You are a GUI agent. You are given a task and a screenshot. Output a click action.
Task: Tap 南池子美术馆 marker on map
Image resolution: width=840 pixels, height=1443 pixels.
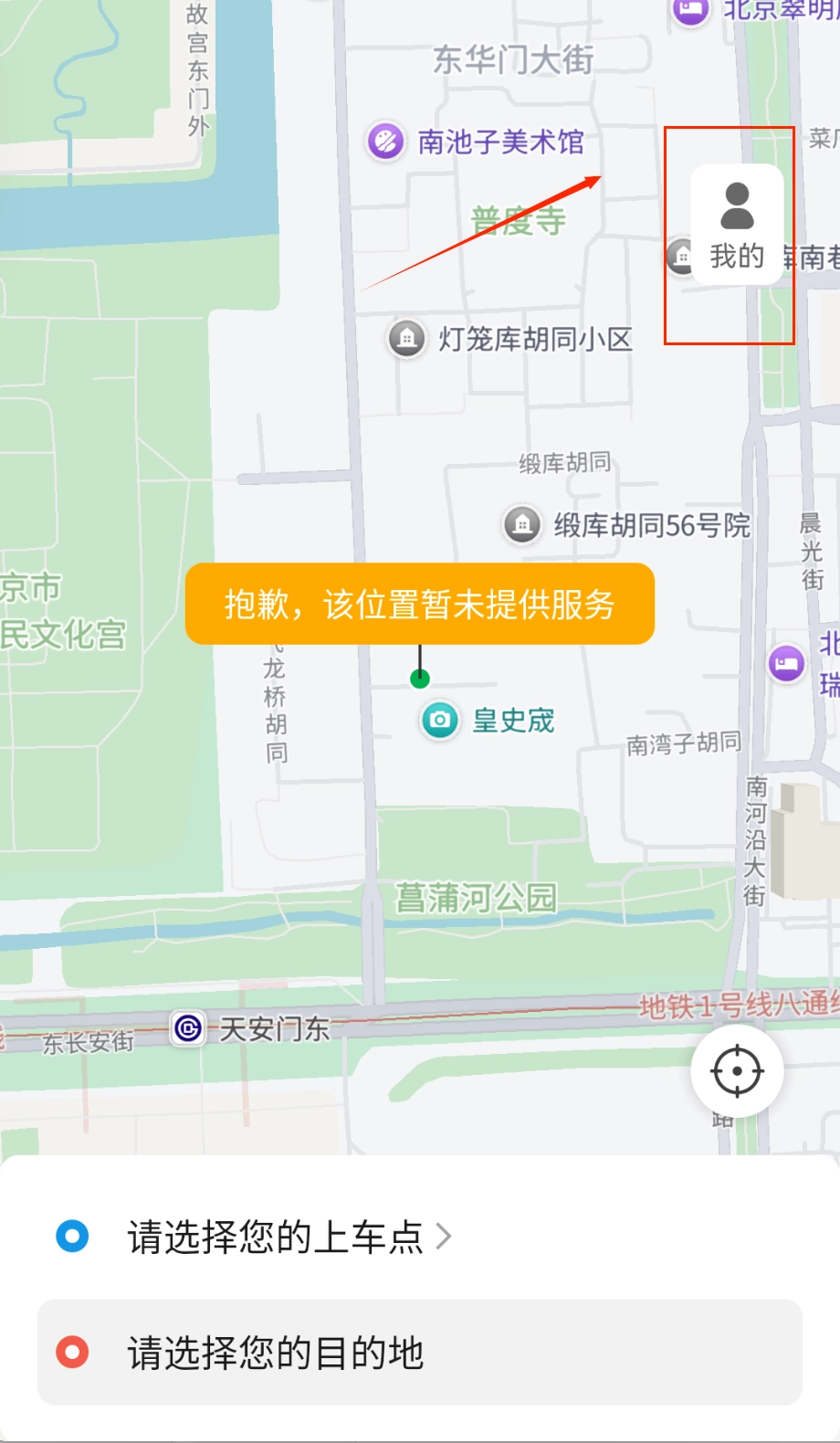[386, 142]
